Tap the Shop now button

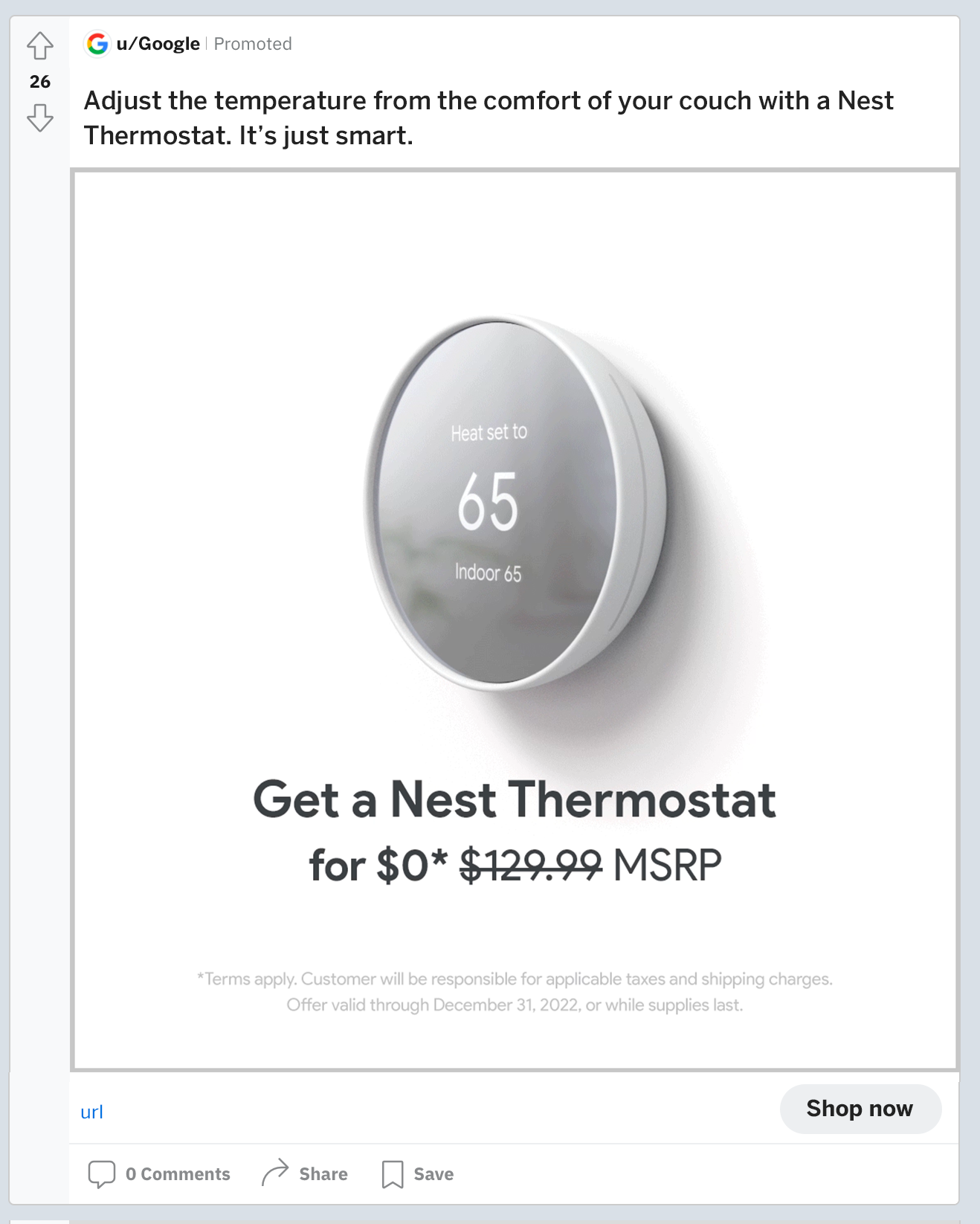(x=860, y=1108)
